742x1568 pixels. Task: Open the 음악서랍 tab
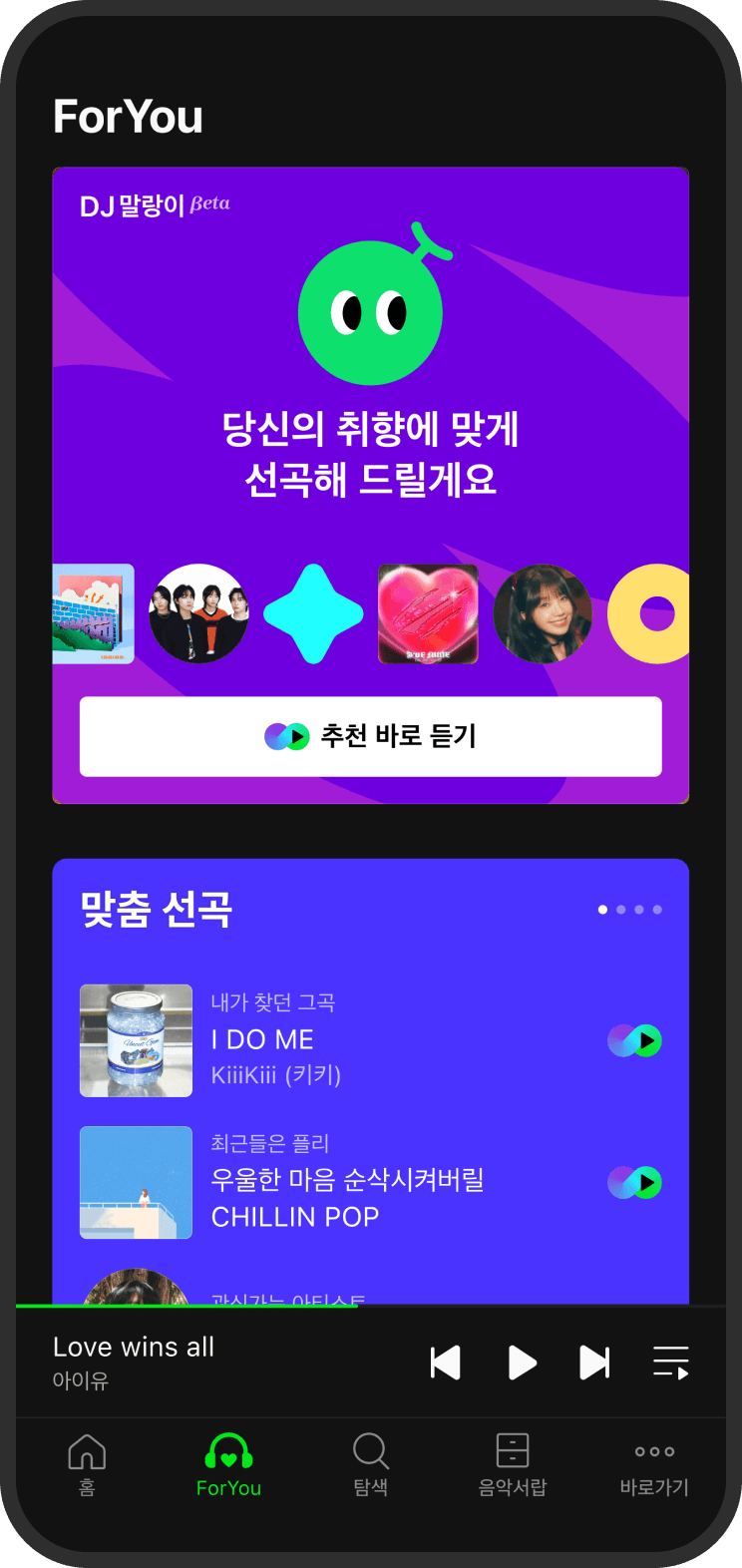tap(513, 1464)
